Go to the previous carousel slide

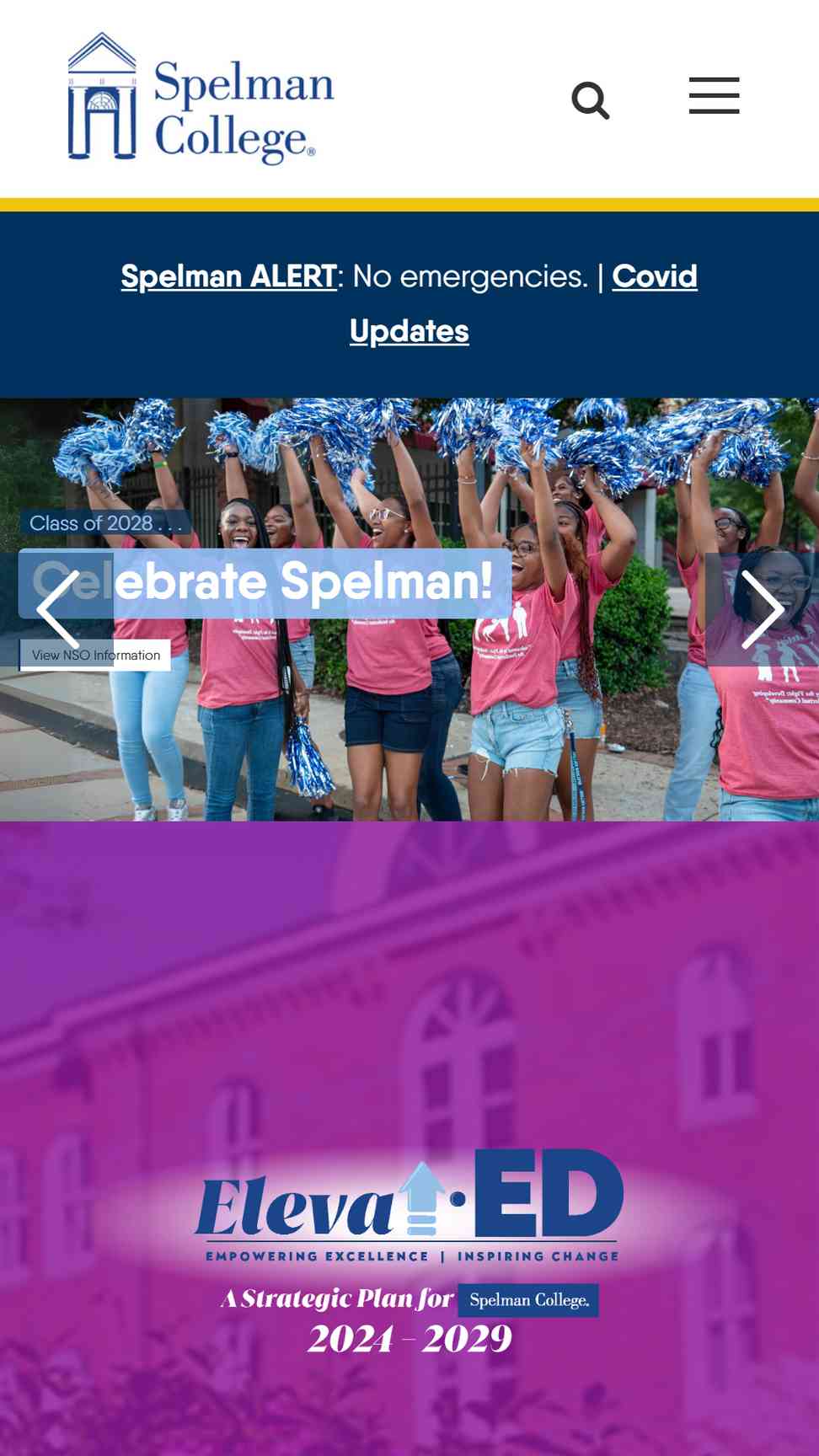pyautogui.click(x=57, y=609)
